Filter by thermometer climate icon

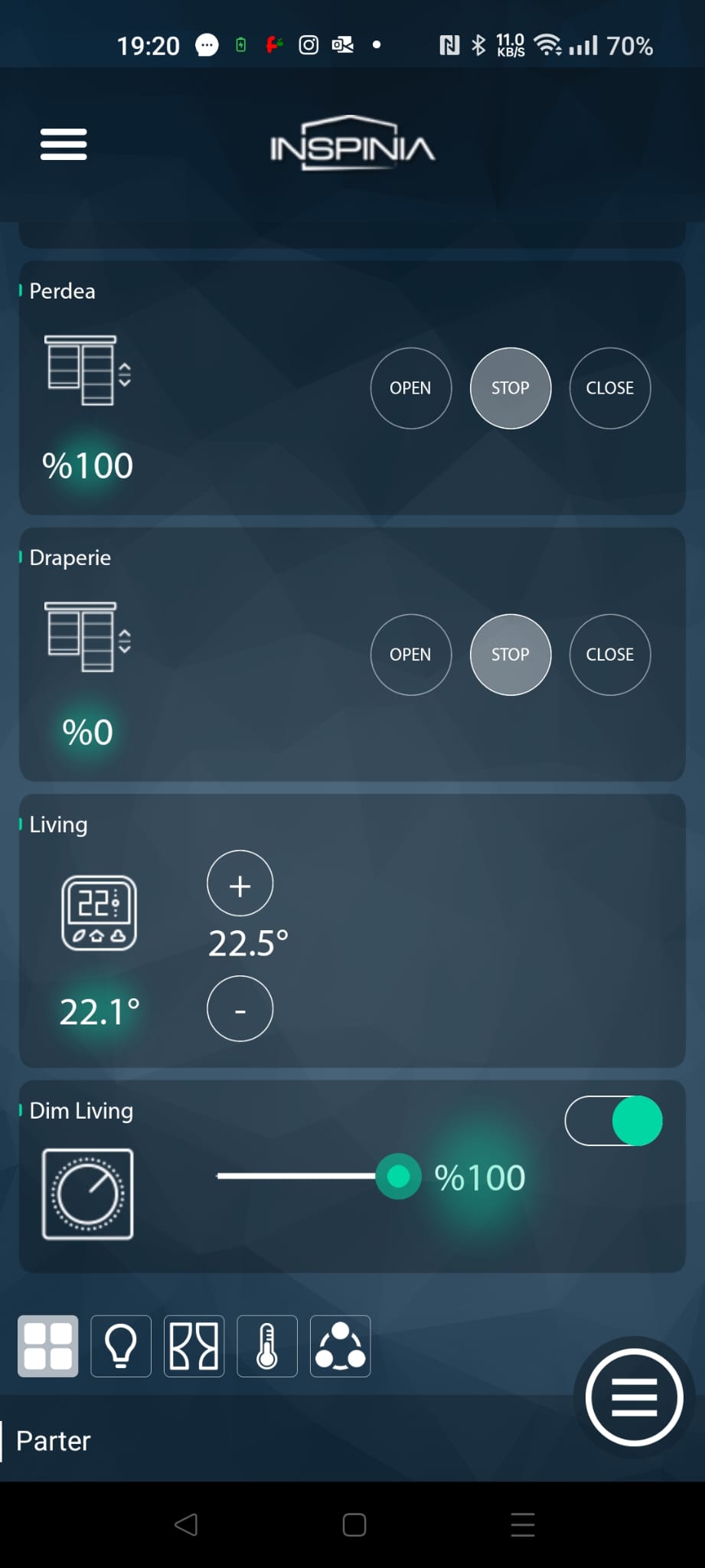[267, 1346]
